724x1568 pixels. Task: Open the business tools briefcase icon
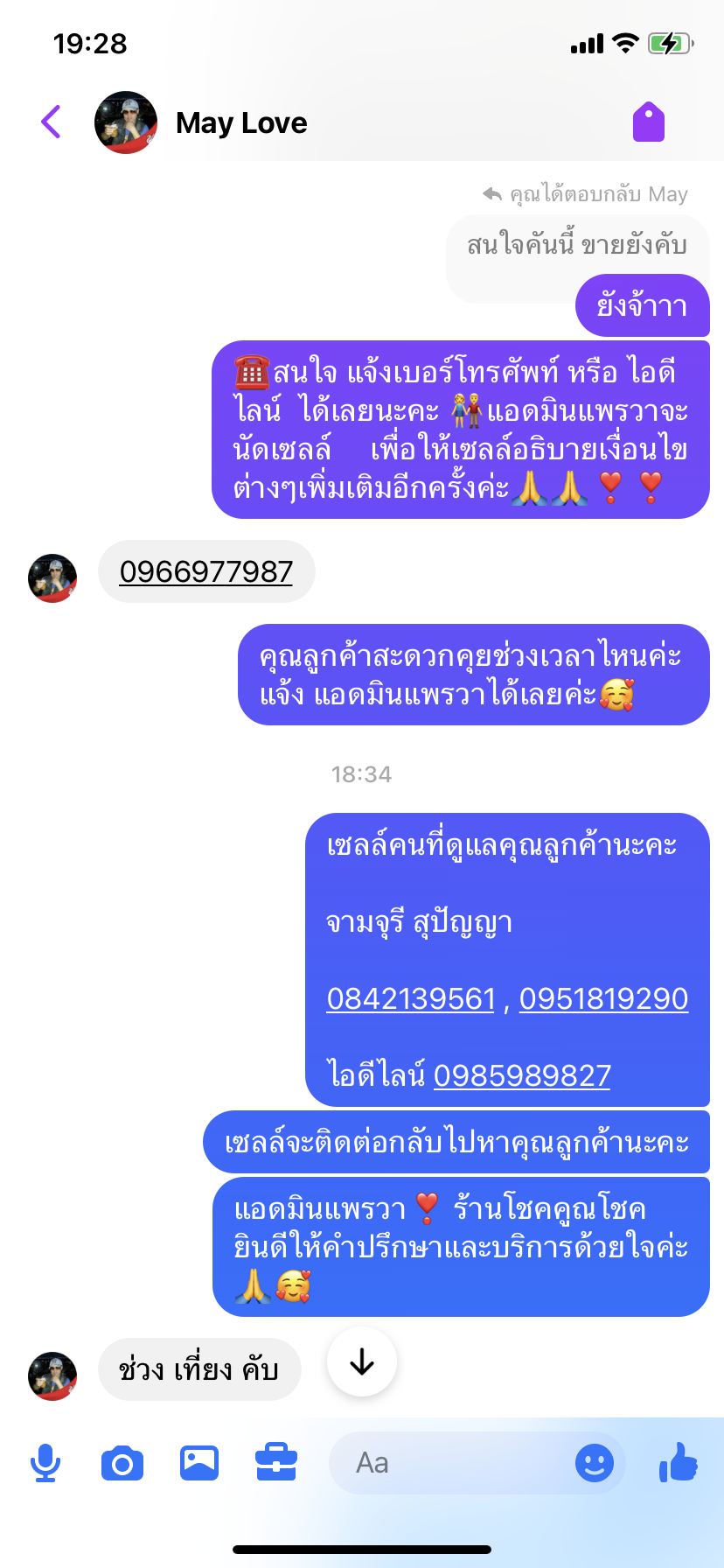[x=276, y=1463]
